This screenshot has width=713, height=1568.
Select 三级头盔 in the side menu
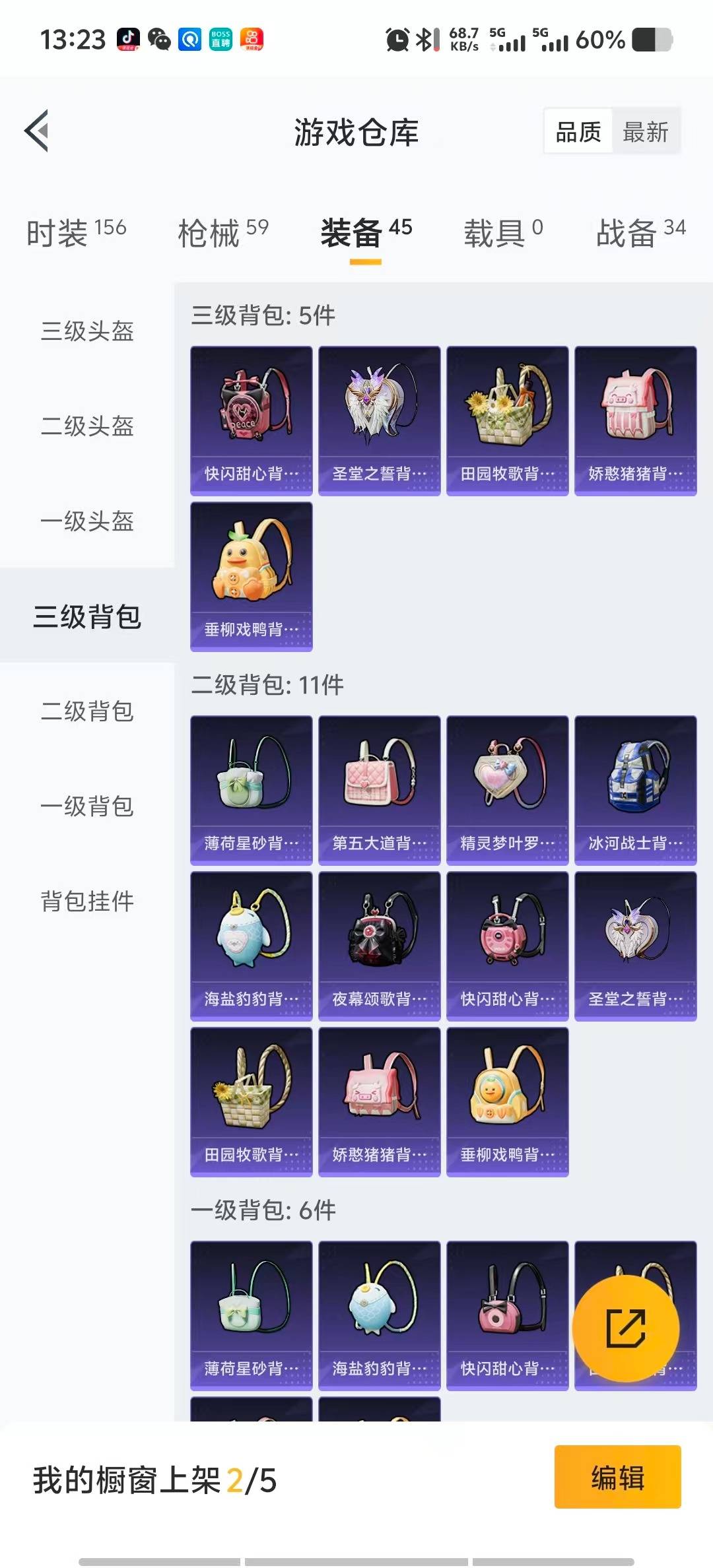click(87, 331)
